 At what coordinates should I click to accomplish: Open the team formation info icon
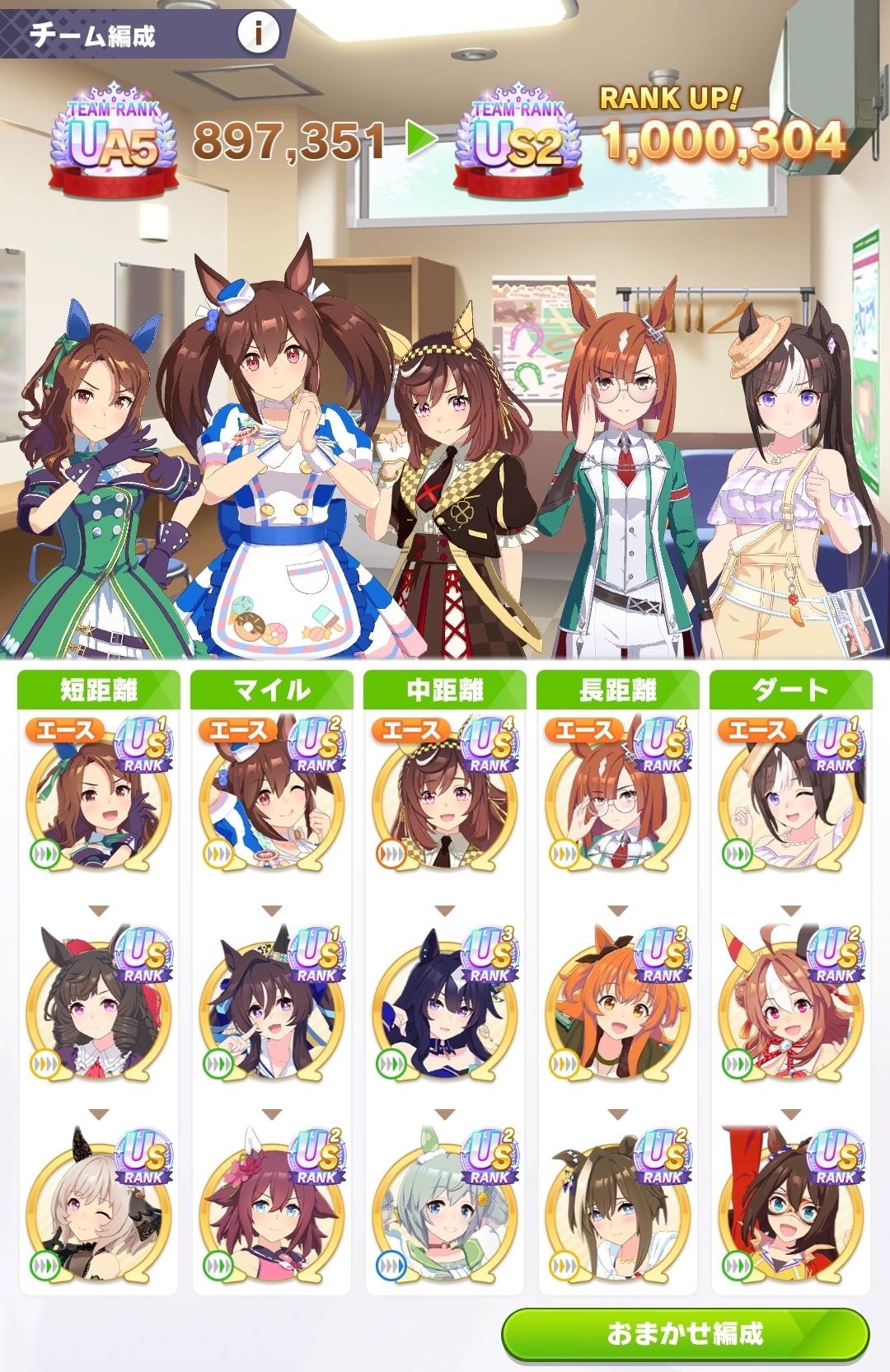pyautogui.click(x=258, y=34)
